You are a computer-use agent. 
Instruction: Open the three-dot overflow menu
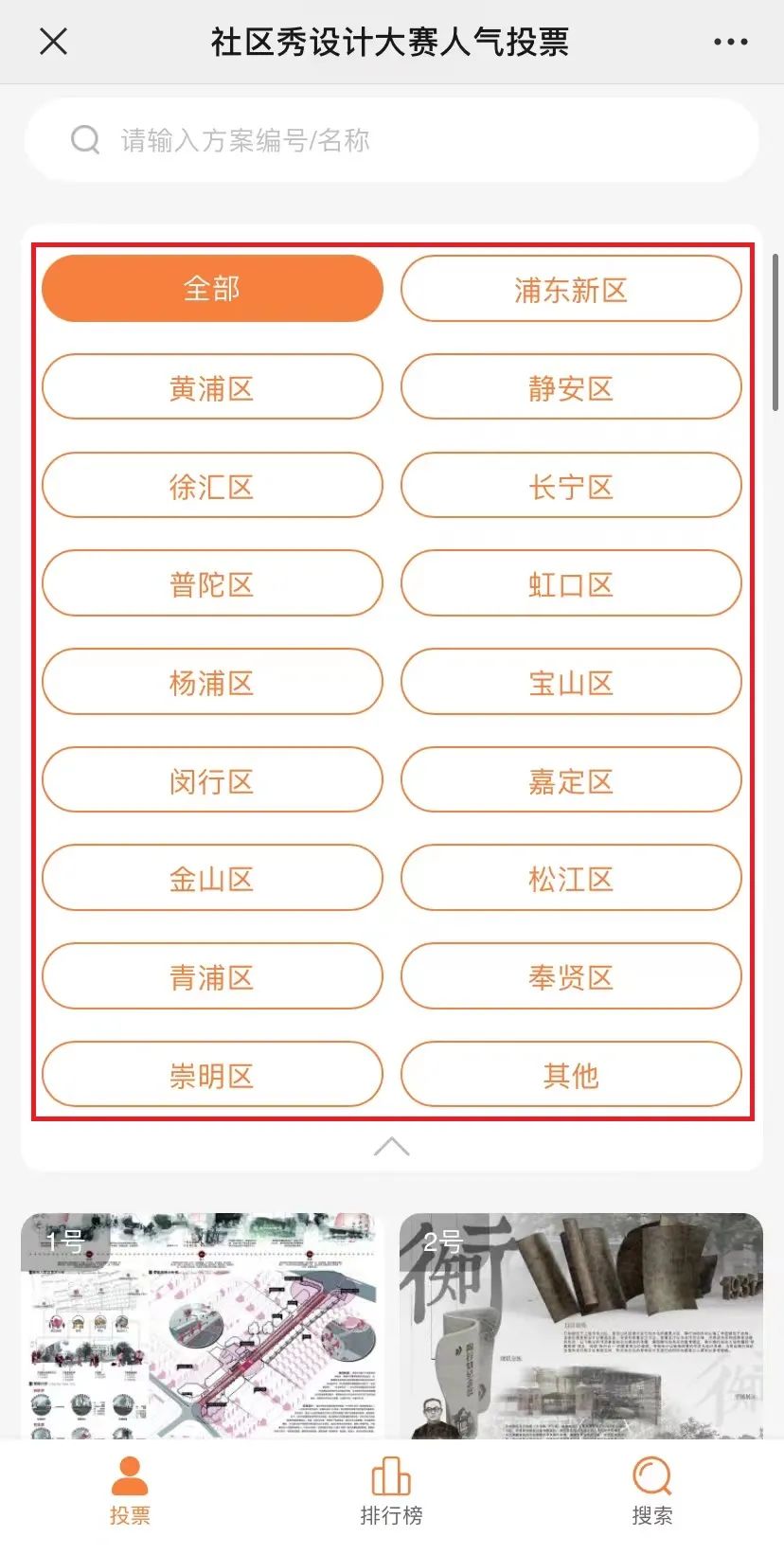(730, 42)
